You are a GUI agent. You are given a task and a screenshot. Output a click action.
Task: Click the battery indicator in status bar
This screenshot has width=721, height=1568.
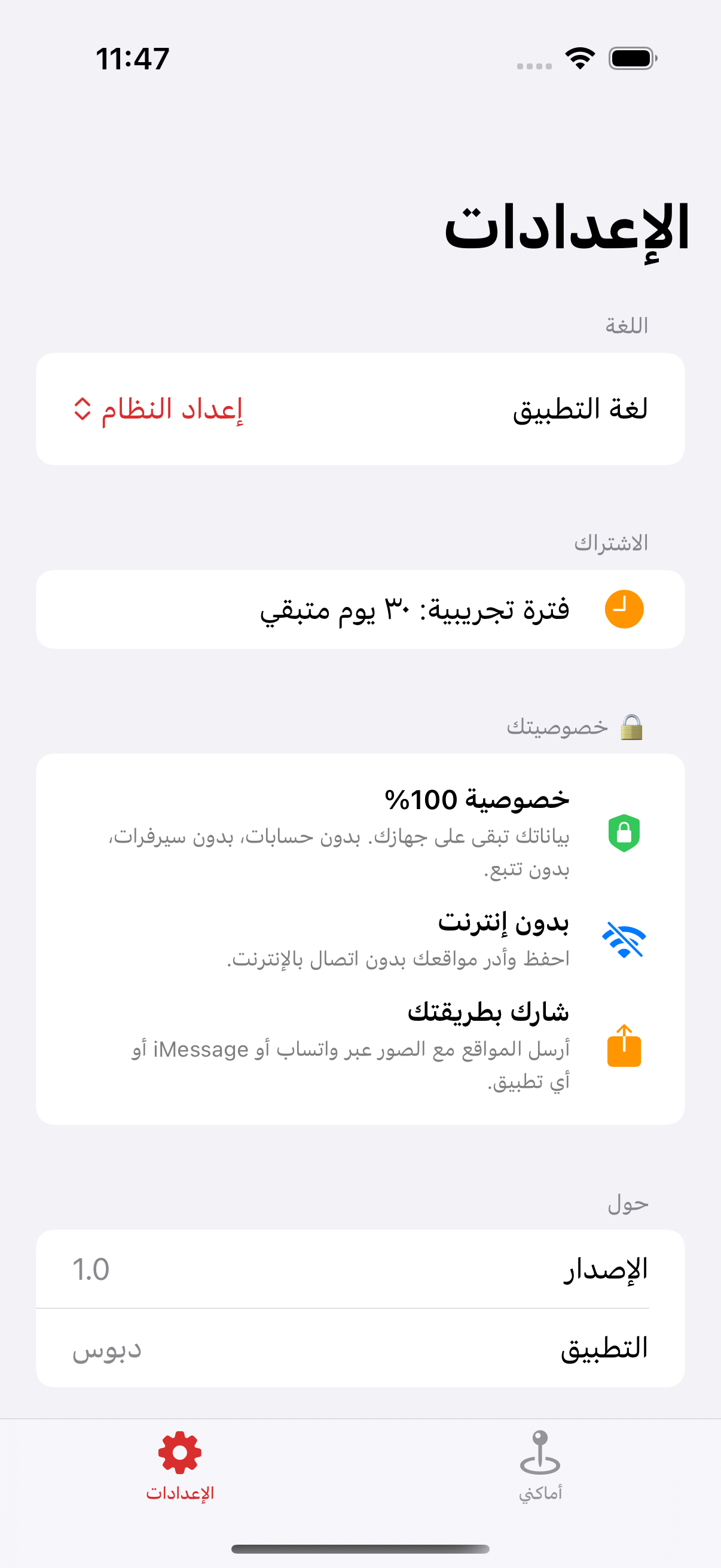click(632, 59)
